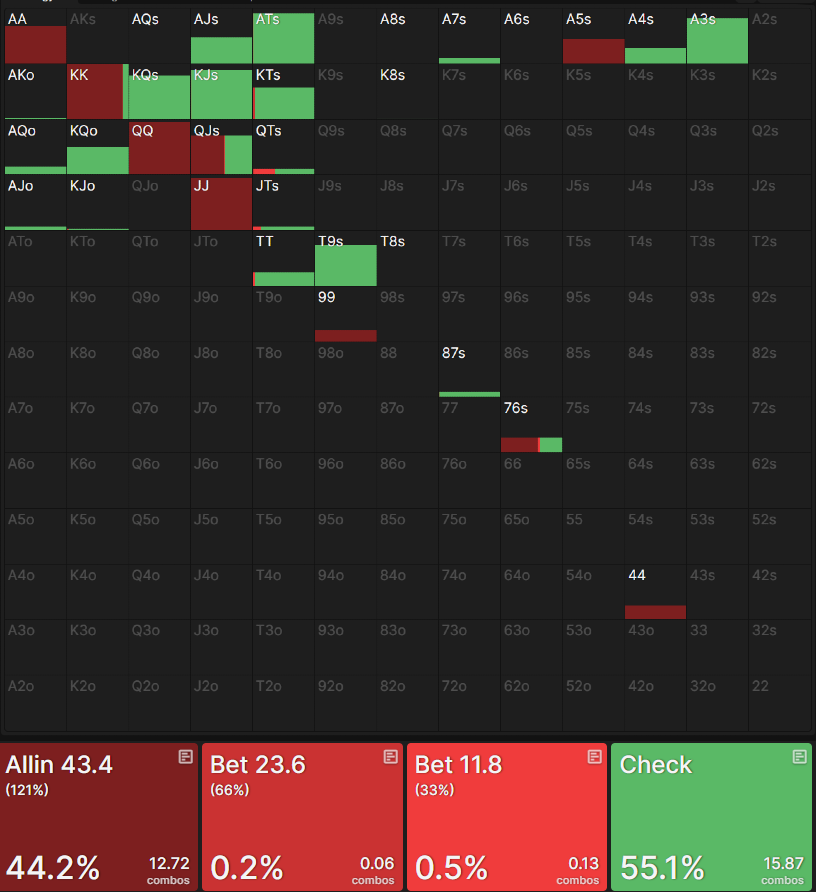Select the ATs hand cell
Image resolution: width=816 pixels, height=892 pixels.
click(283, 37)
